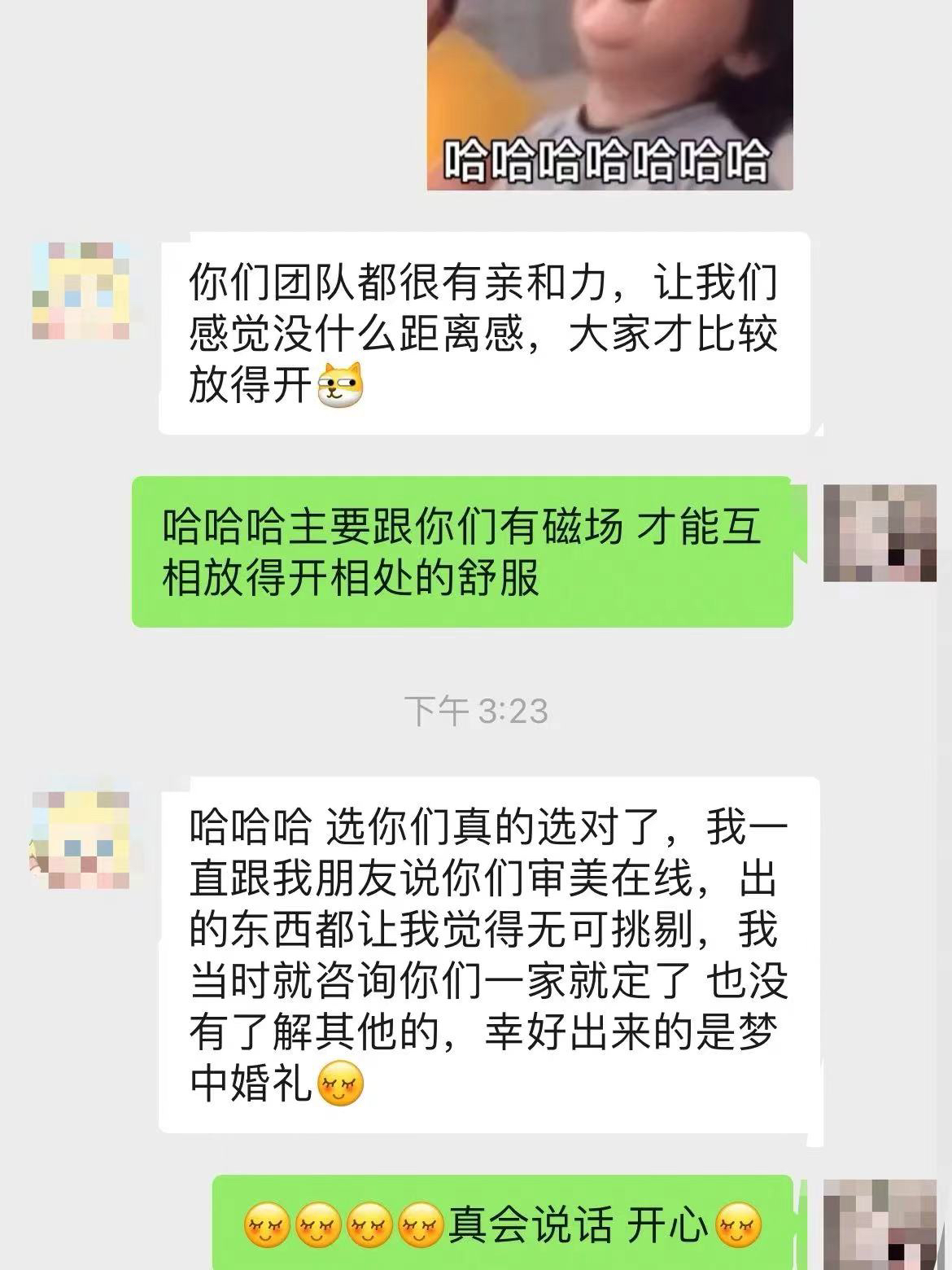Viewport: 952px width, 1270px height.
Task: Open the 哈哈哈哈 sticker image
Action: pos(609,94)
